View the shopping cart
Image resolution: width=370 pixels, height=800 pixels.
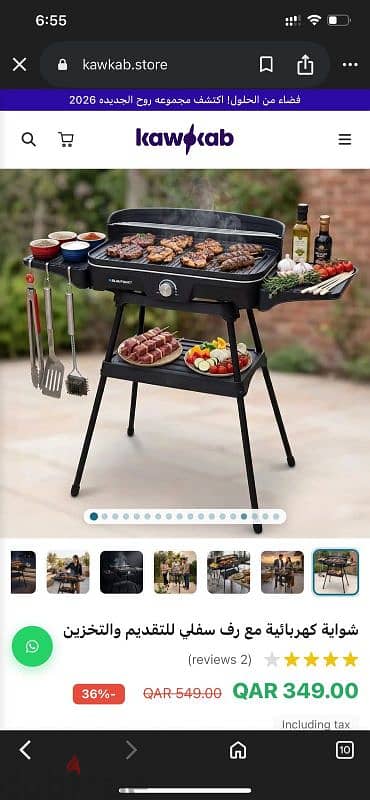tap(66, 139)
